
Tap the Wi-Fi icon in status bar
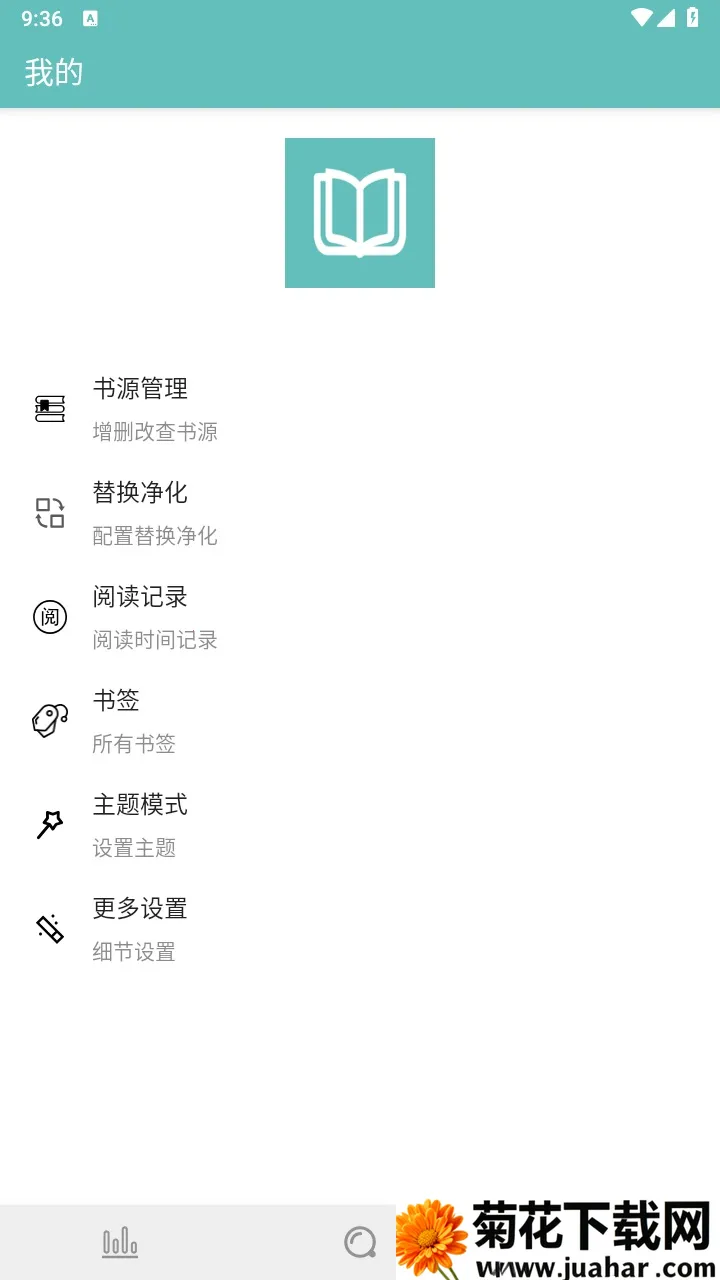click(641, 17)
